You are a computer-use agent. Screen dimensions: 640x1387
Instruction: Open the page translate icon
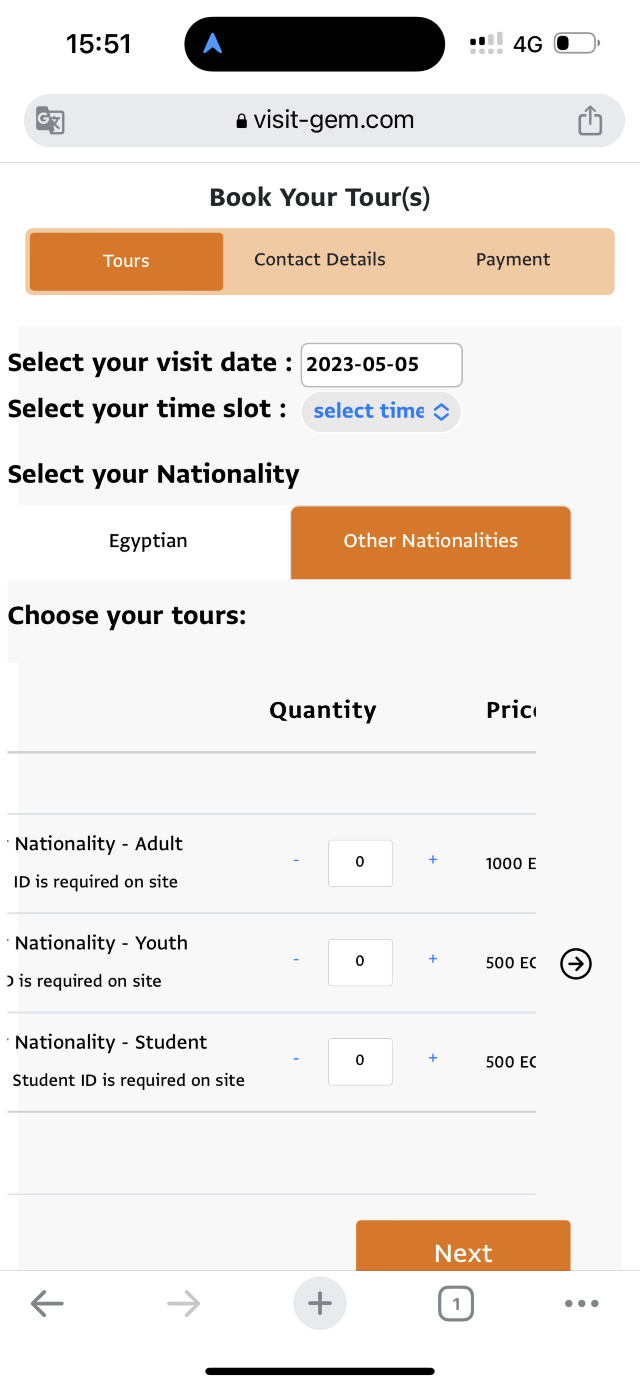click(x=50, y=121)
